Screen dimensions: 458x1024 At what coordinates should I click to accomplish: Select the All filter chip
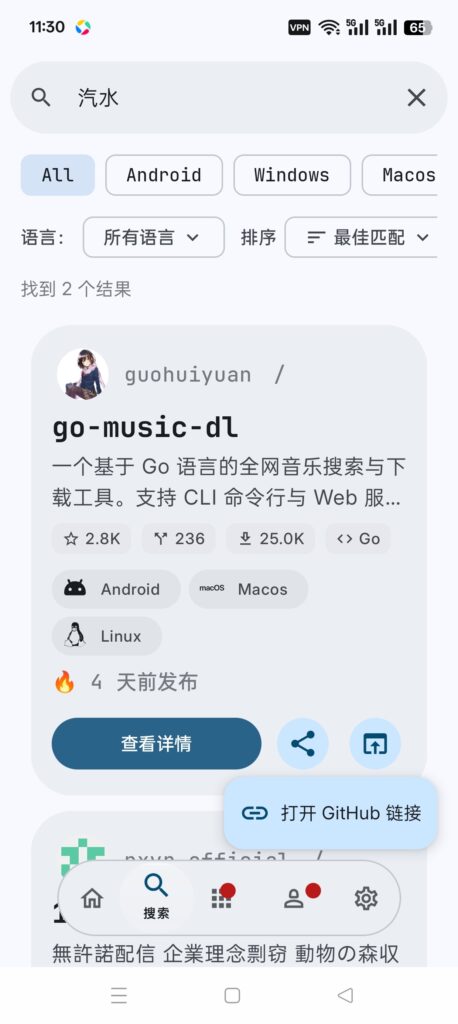57,175
